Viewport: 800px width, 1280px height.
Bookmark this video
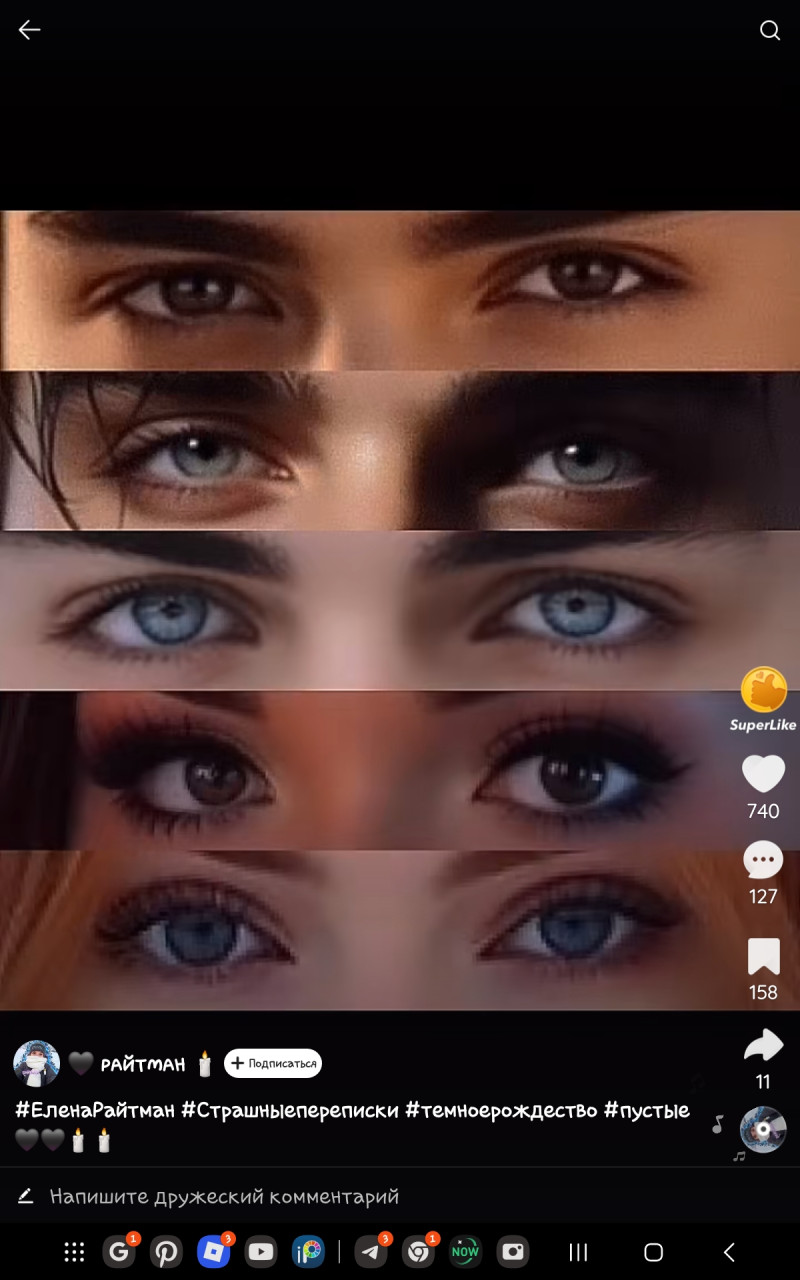(763, 957)
